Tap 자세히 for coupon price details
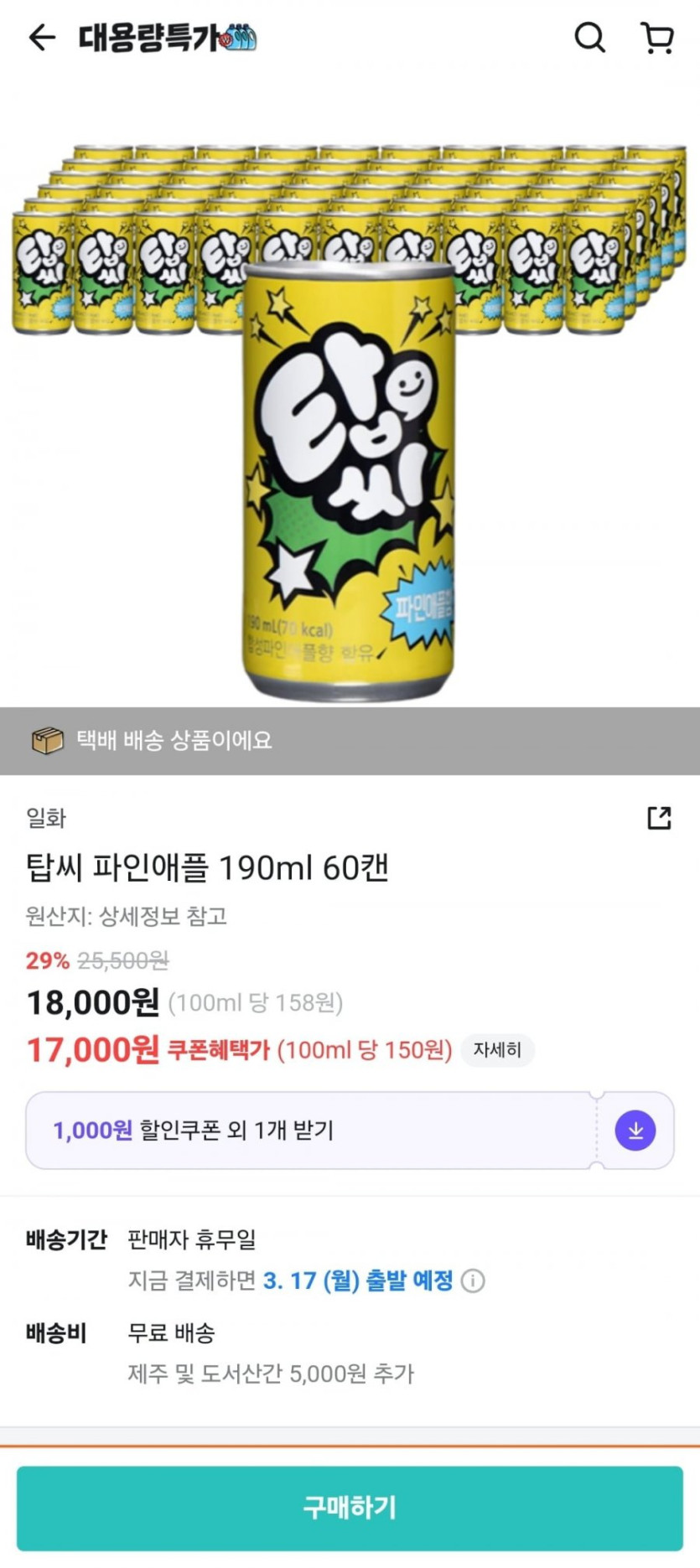The width and height of the screenshot is (700, 1568). (x=497, y=1050)
